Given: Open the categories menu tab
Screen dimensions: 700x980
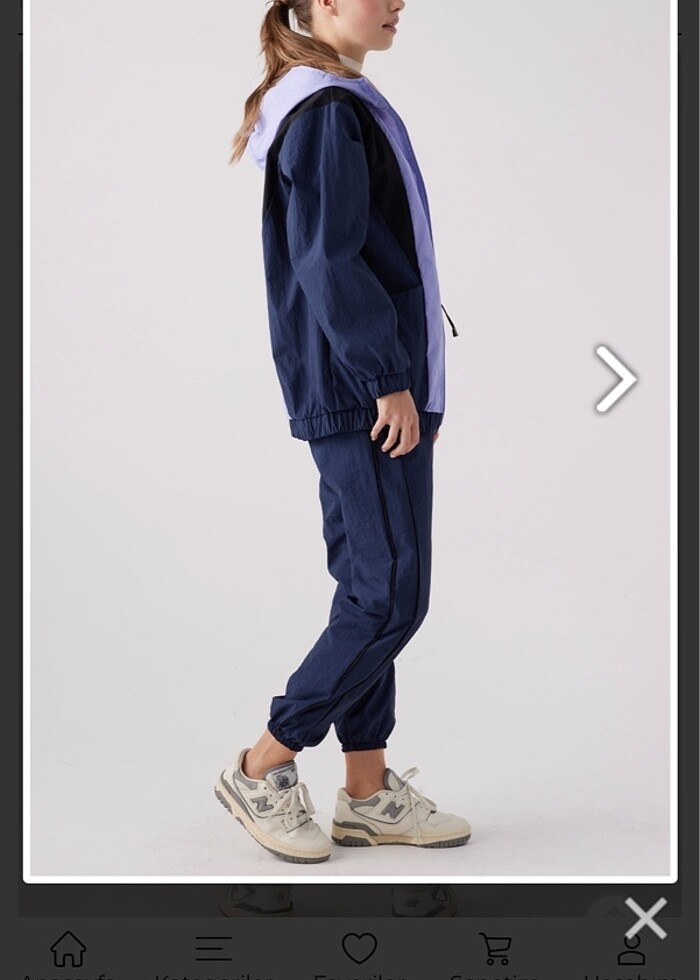Looking at the screenshot, I should point(213,950).
